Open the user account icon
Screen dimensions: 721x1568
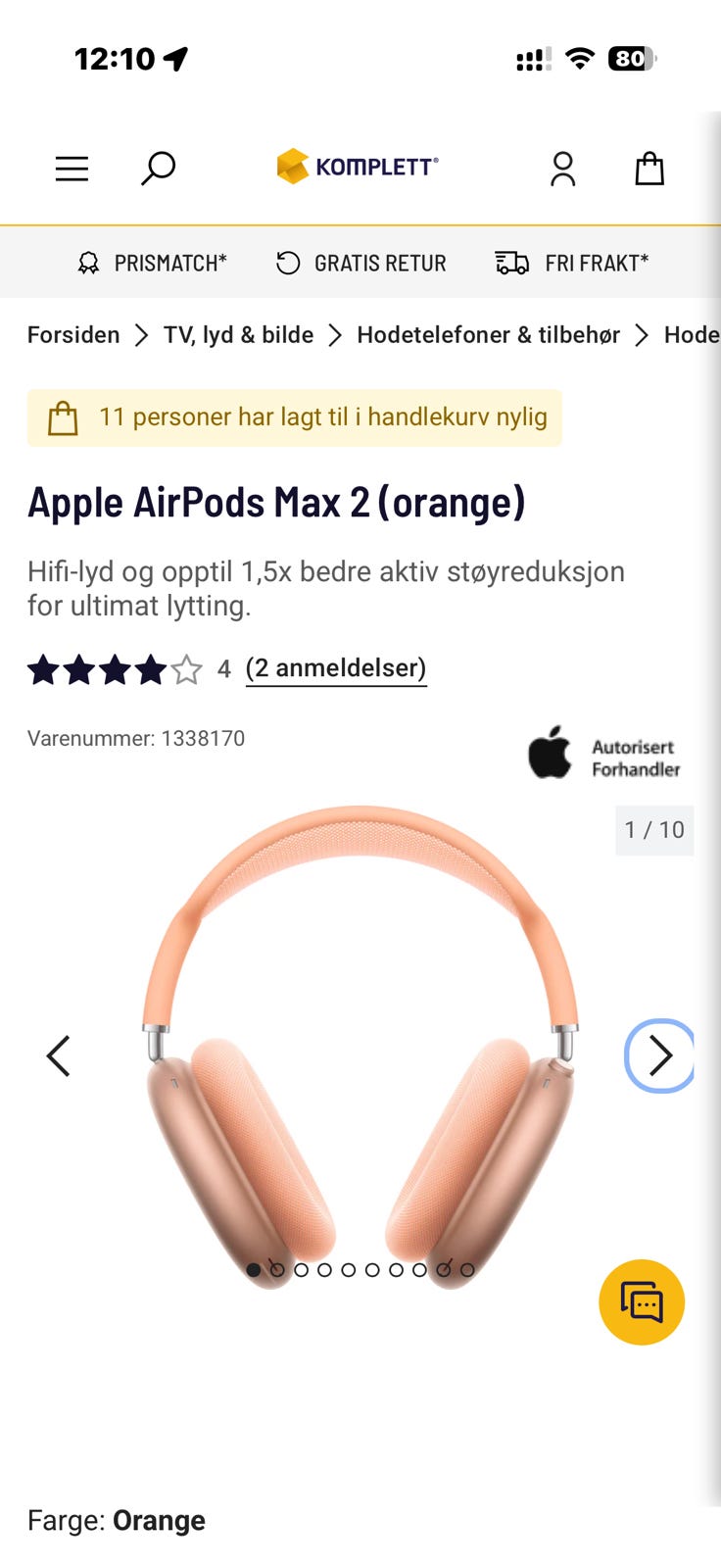(562, 169)
